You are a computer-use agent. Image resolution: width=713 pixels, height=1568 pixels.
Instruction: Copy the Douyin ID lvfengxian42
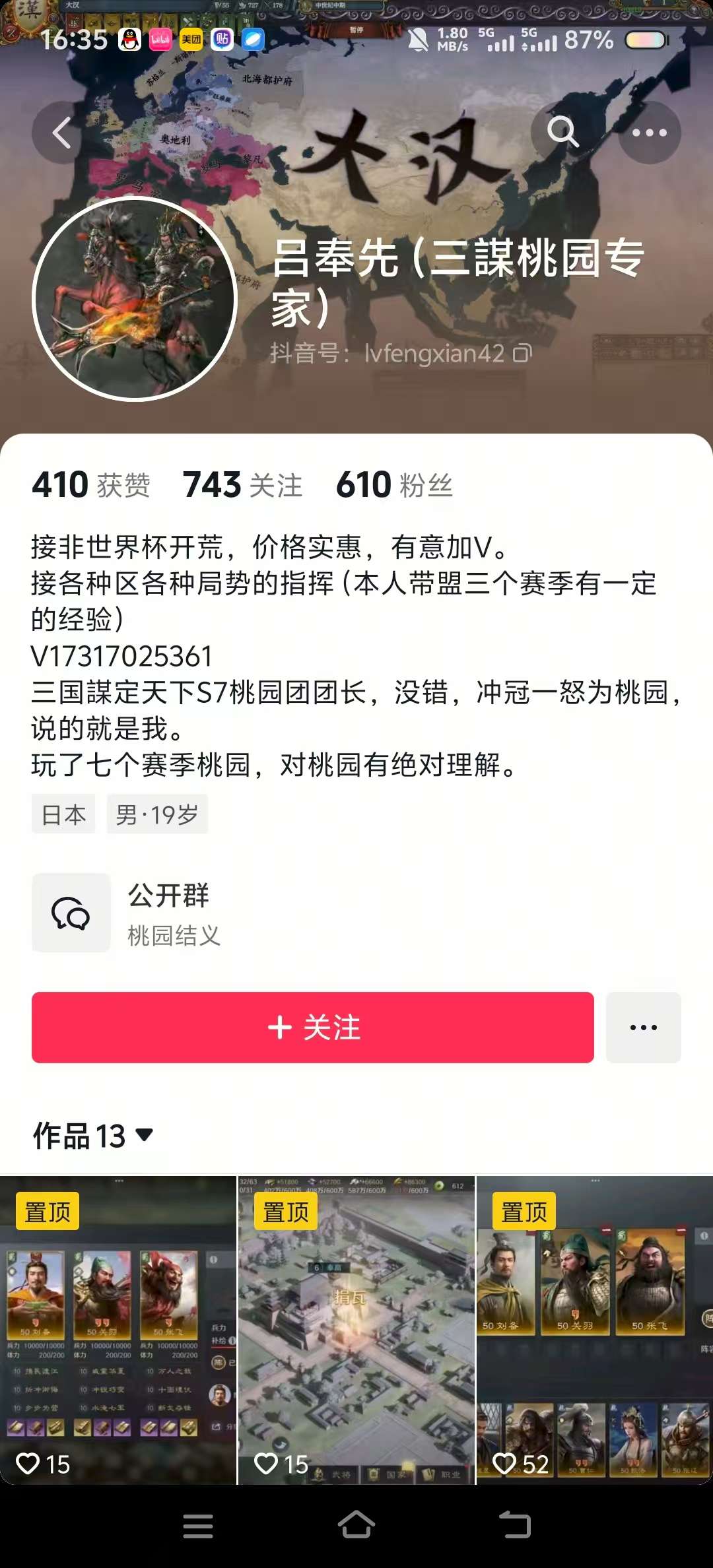pyautogui.click(x=522, y=353)
